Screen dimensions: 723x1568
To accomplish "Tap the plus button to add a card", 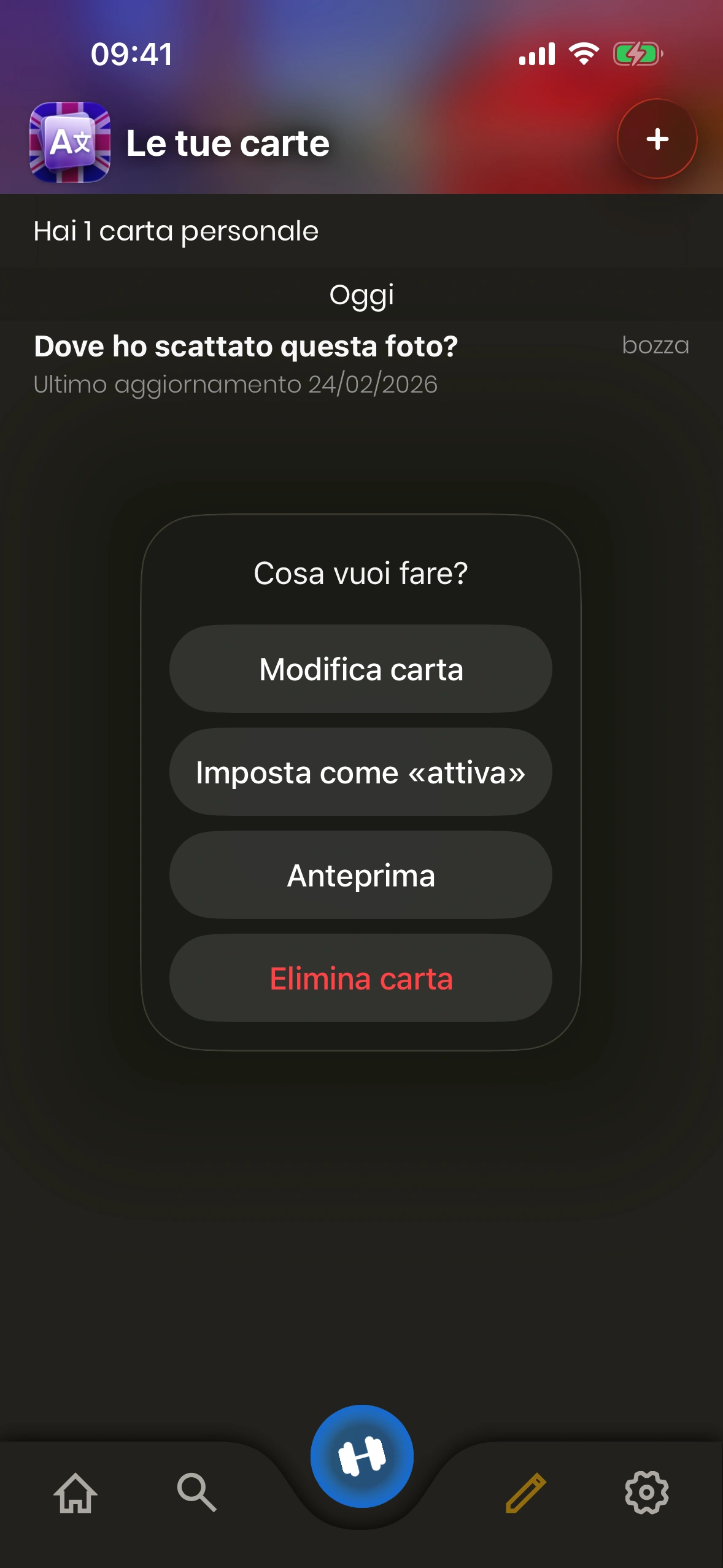I will (657, 139).
